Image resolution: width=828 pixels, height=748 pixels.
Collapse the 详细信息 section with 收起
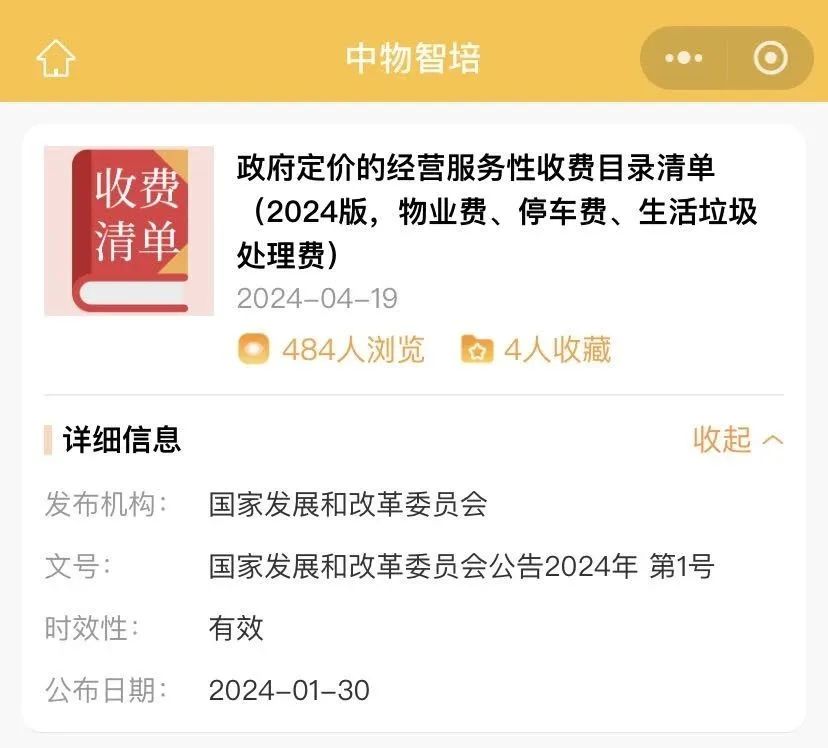(x=738, y=439)
